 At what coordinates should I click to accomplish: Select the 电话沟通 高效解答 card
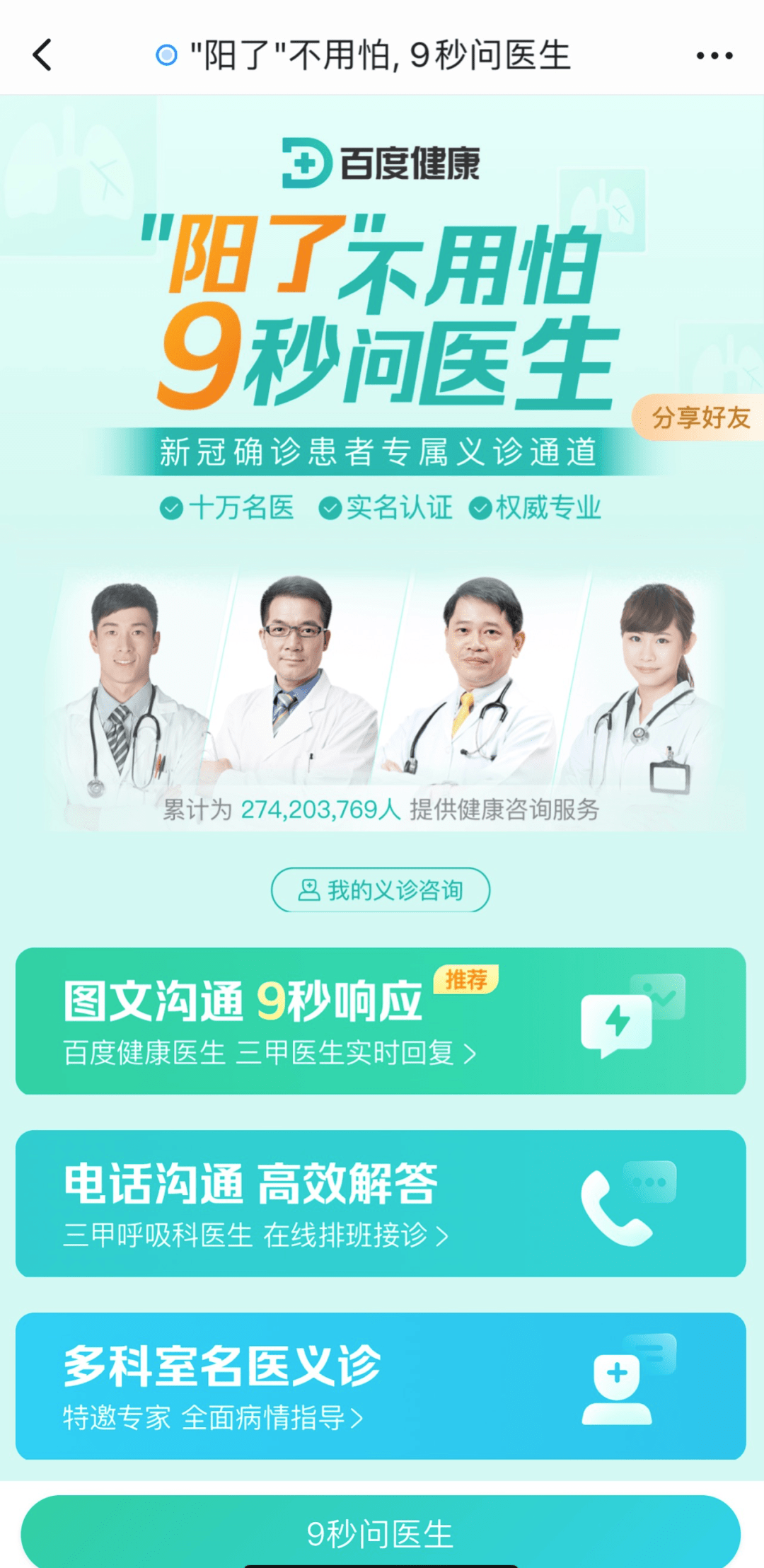pyautogui.click(x=381, y=1203)
